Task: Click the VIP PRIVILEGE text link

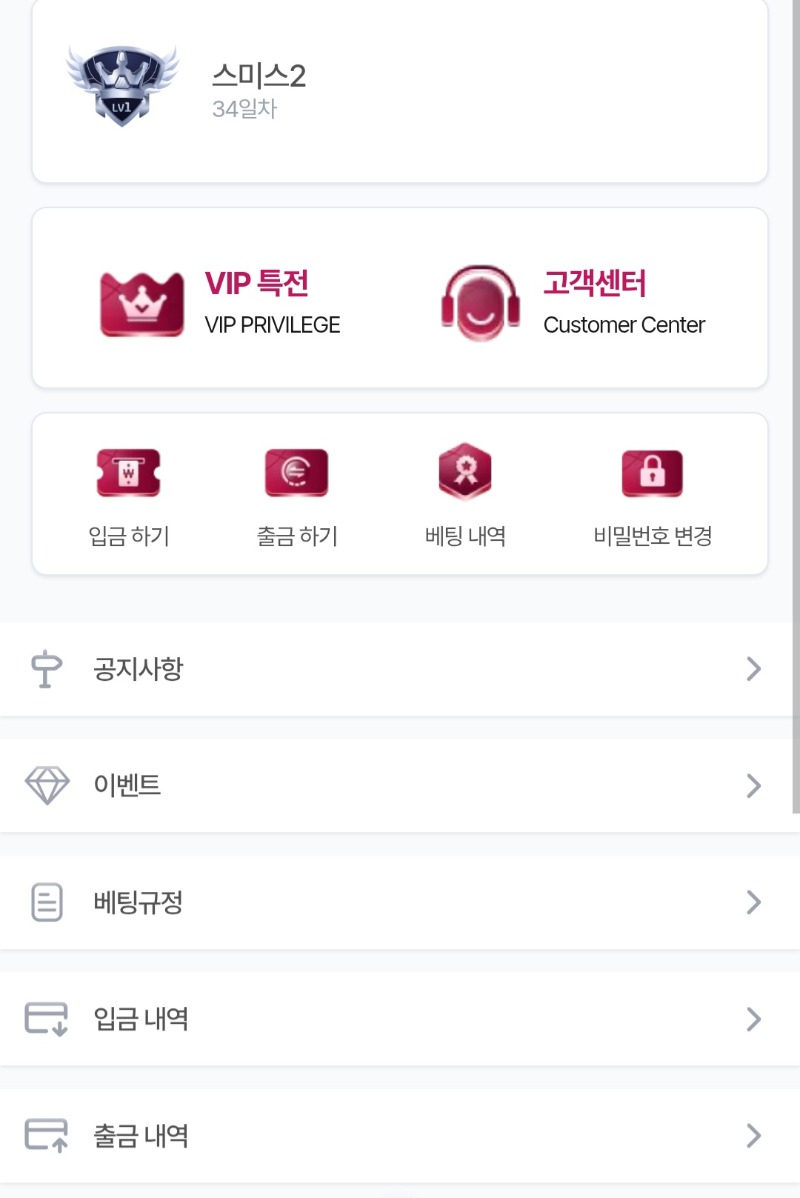Action: click(272, 324)
